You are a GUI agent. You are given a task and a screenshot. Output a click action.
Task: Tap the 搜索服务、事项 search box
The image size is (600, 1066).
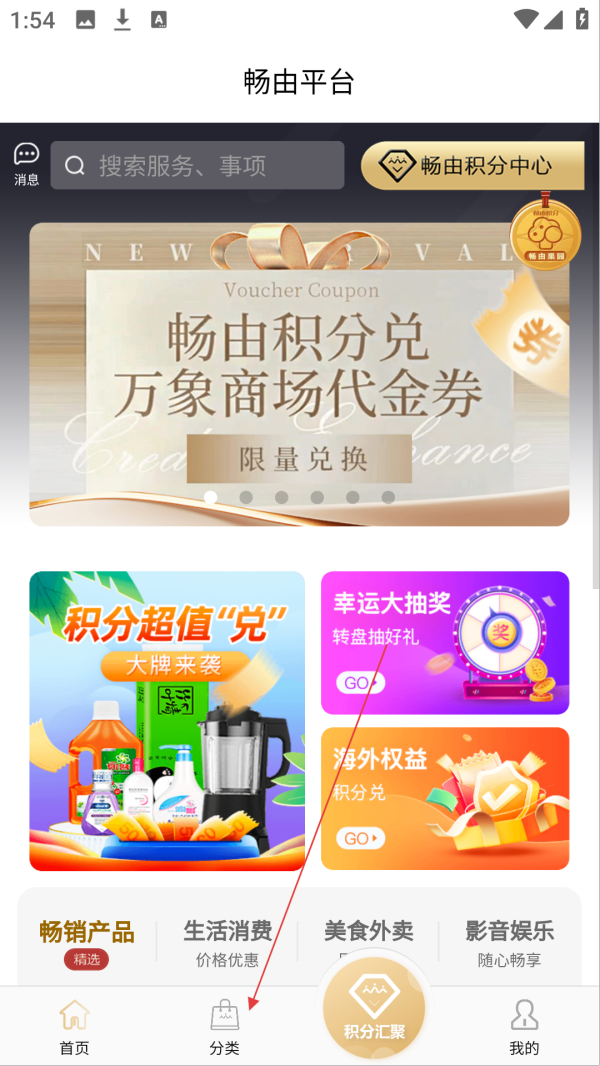(197, 165)
